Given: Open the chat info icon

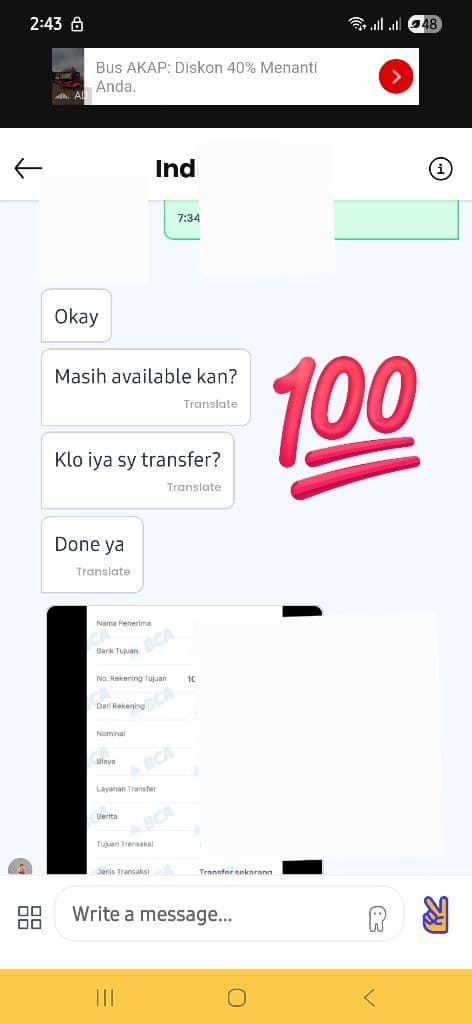Looking at the screenshot, I should (441, 169).
